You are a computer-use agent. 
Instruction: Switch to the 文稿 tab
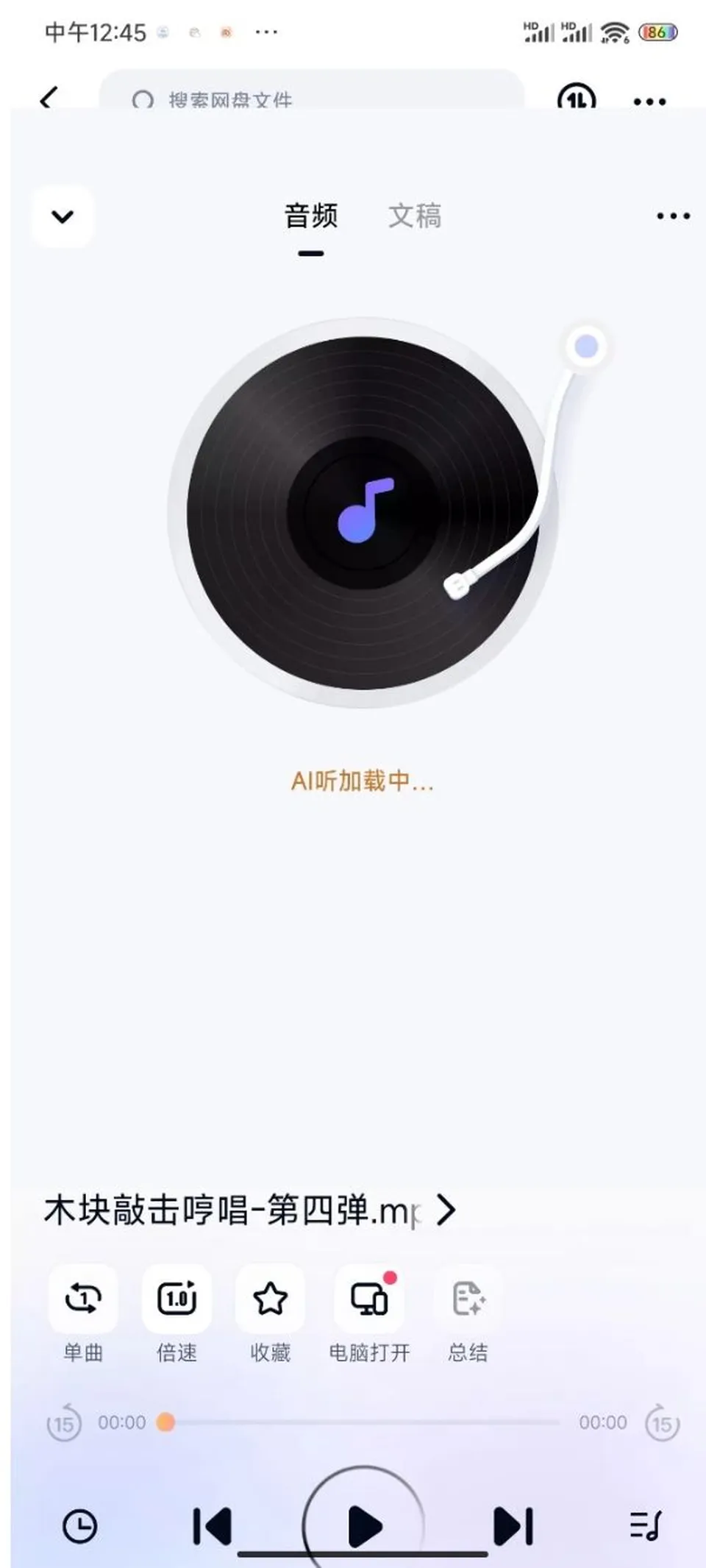415,216
